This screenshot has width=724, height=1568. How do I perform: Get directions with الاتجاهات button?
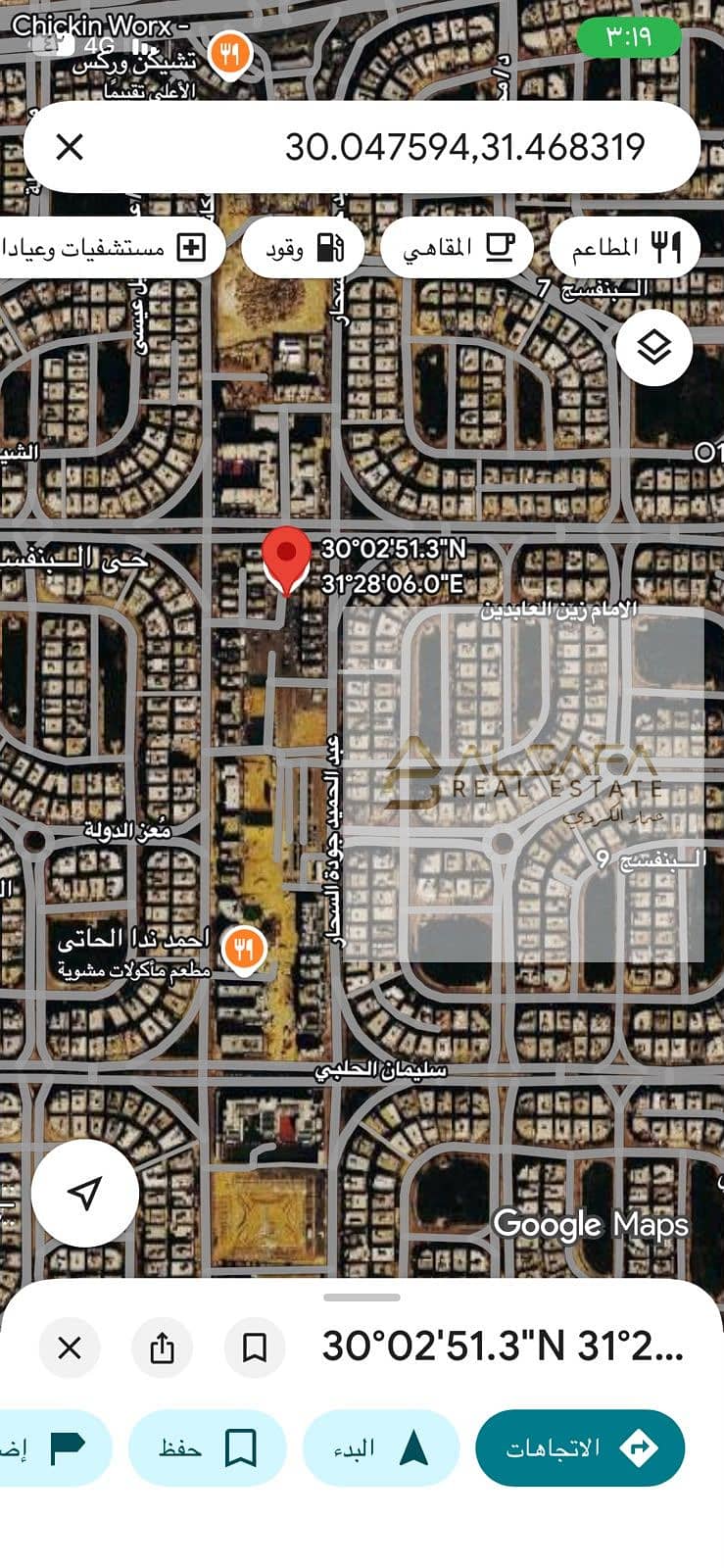click(580, 1447)
